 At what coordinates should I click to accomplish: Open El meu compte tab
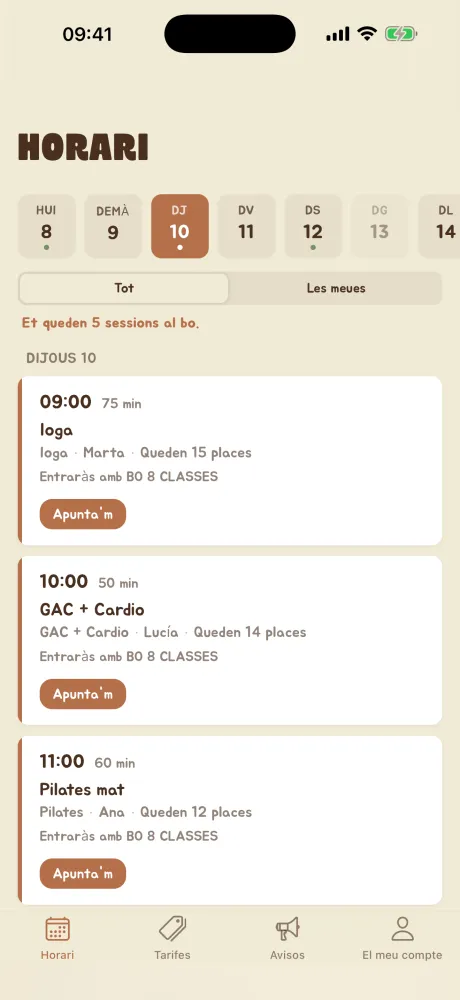point(402,938)
